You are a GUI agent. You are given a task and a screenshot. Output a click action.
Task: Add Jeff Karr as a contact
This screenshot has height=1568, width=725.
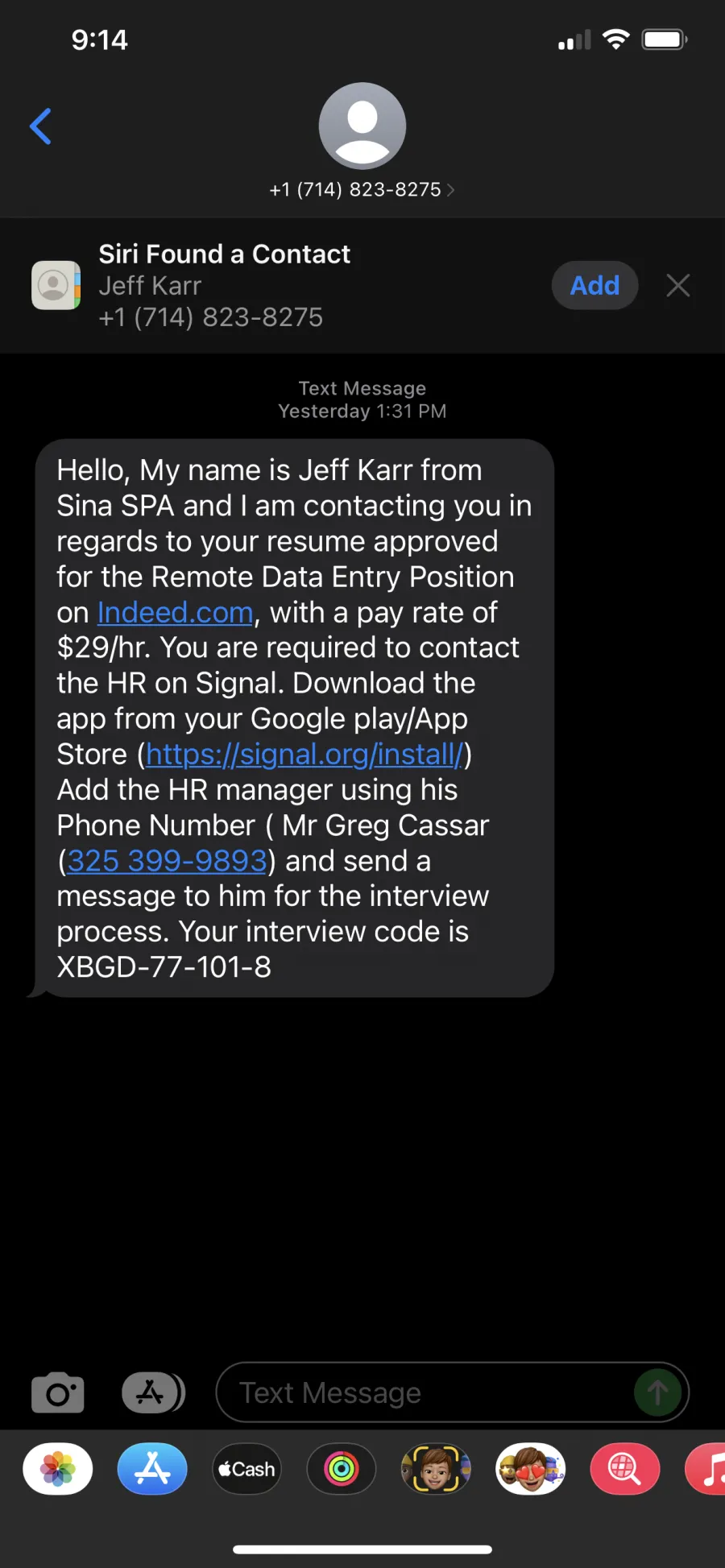(594, 285)
